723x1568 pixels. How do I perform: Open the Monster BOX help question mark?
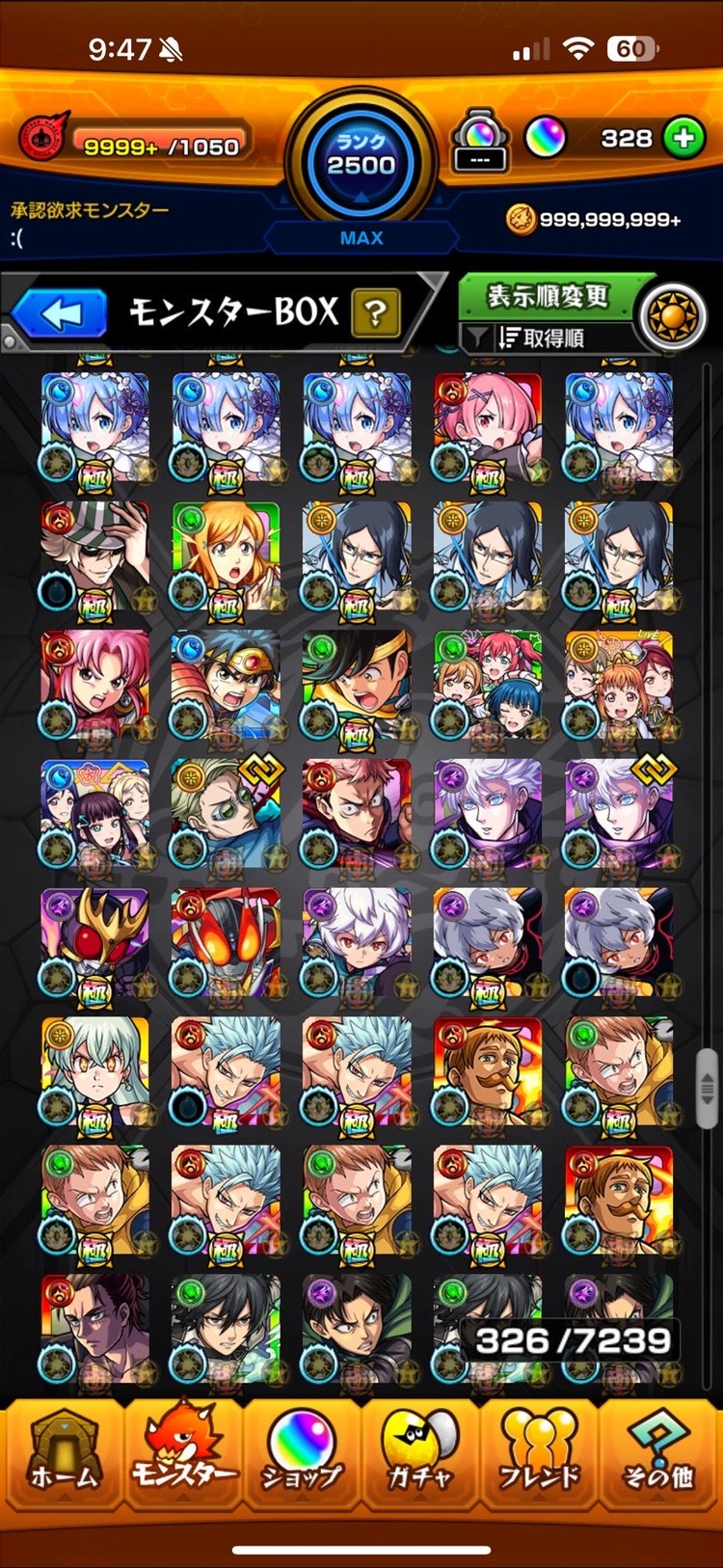376,312
